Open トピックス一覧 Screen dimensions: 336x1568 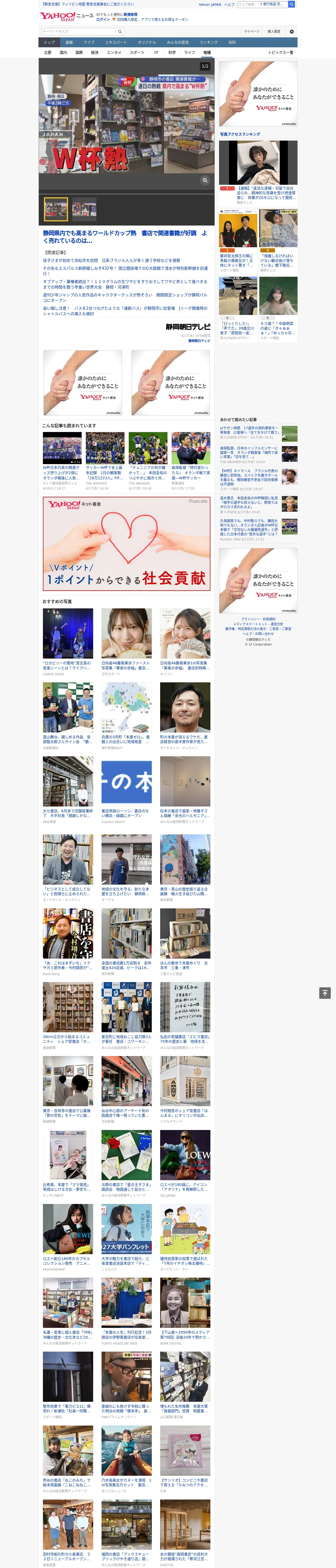click(x=281, y=52)
